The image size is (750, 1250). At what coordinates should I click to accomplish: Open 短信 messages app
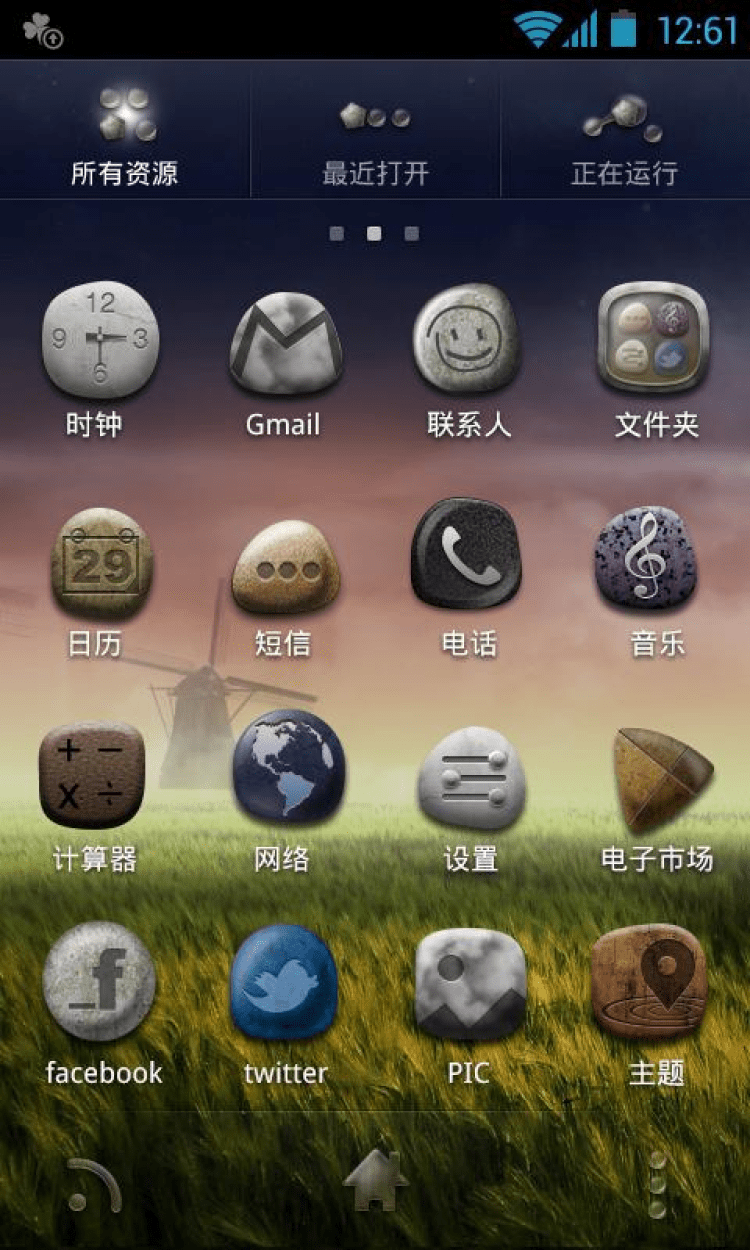[x=285, y=566]
